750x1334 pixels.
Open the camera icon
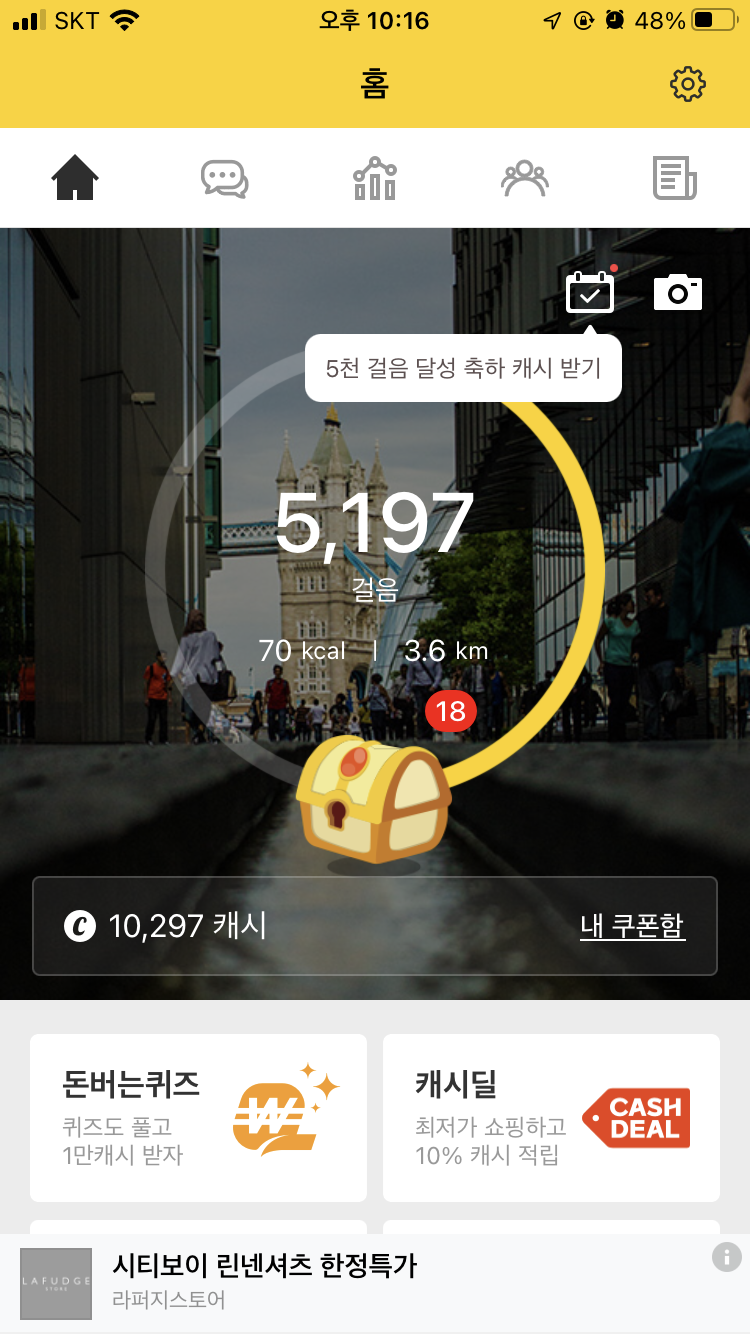[677, 293]
